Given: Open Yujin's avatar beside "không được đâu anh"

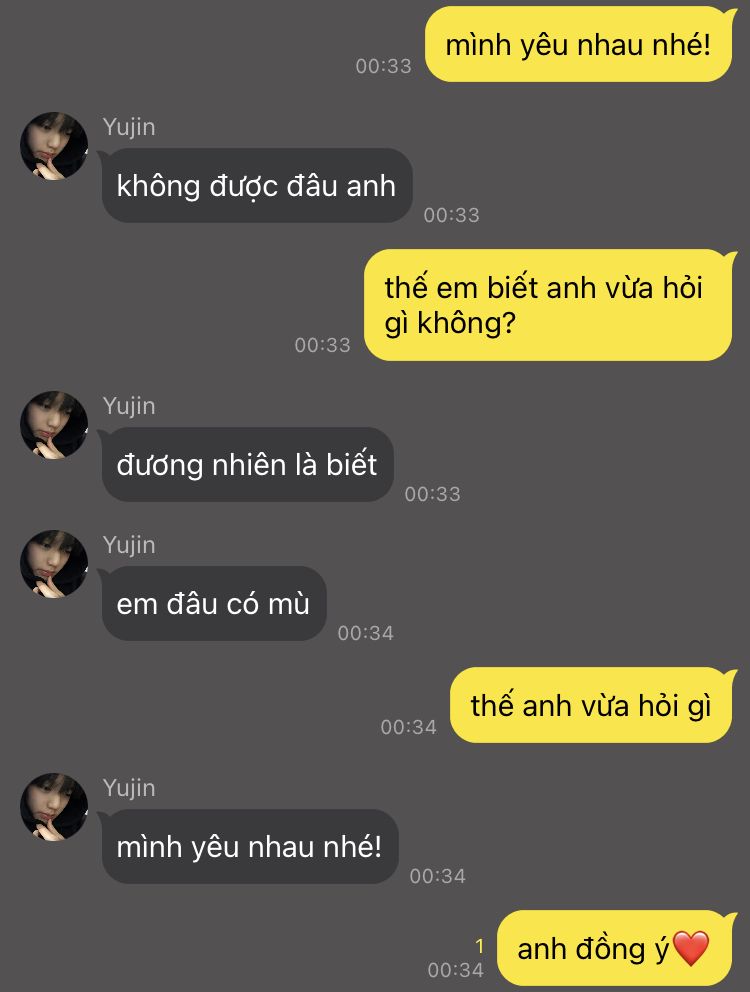Looking at the screenshot, I should click(x=54, y=146).
